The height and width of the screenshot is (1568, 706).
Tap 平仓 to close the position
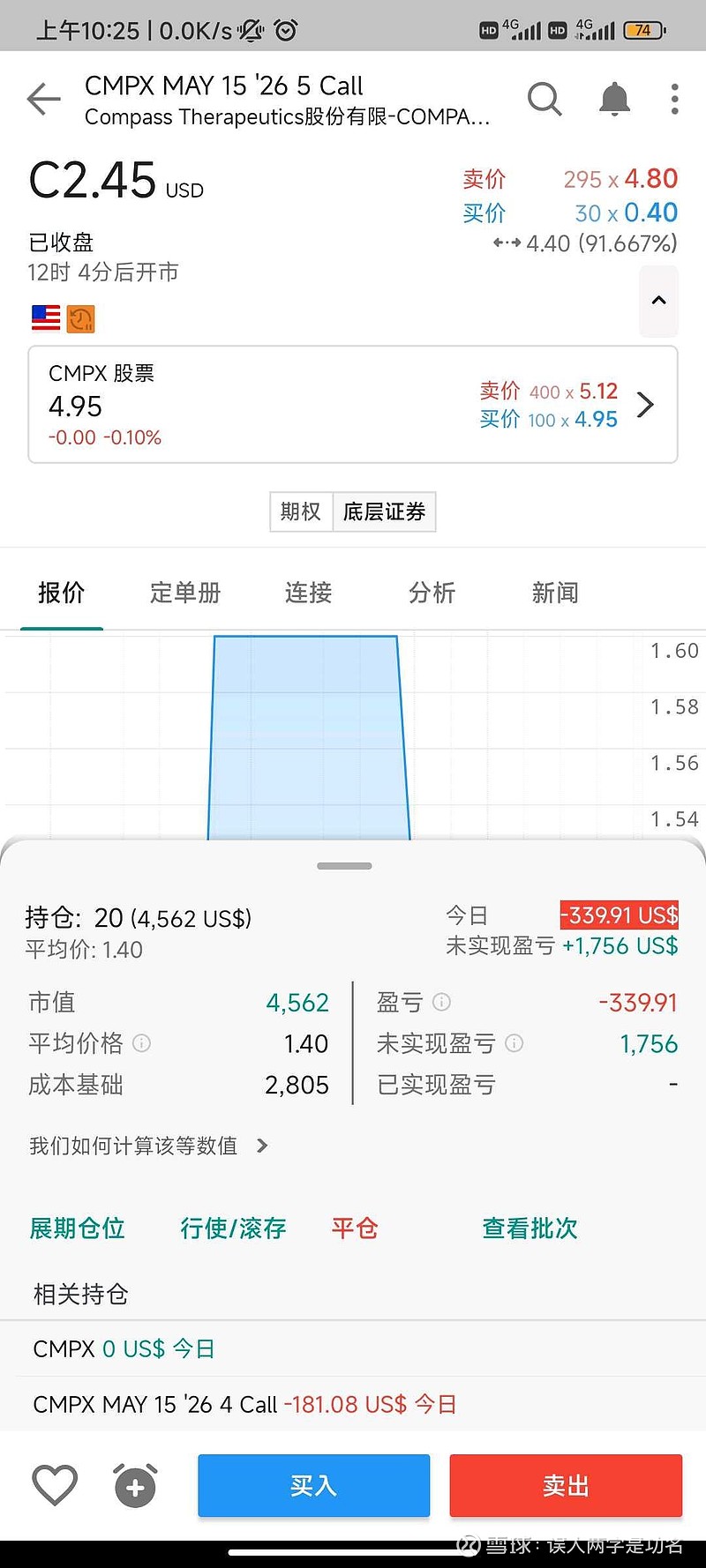tap(355, 1228)
